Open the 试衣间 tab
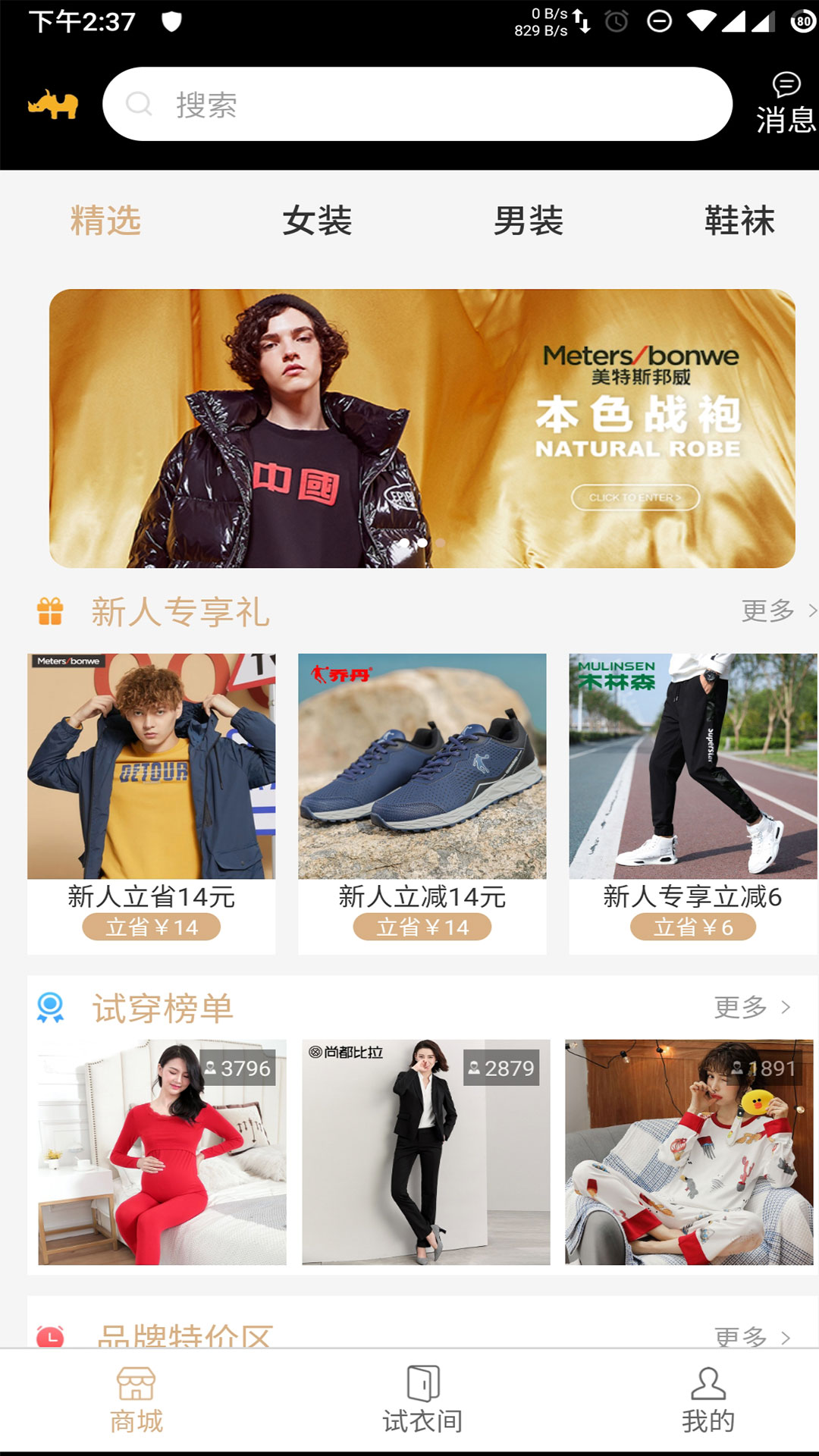The height and width of the screenshot is (1456, 819). pyautogui.click(x=422, y=1401)
